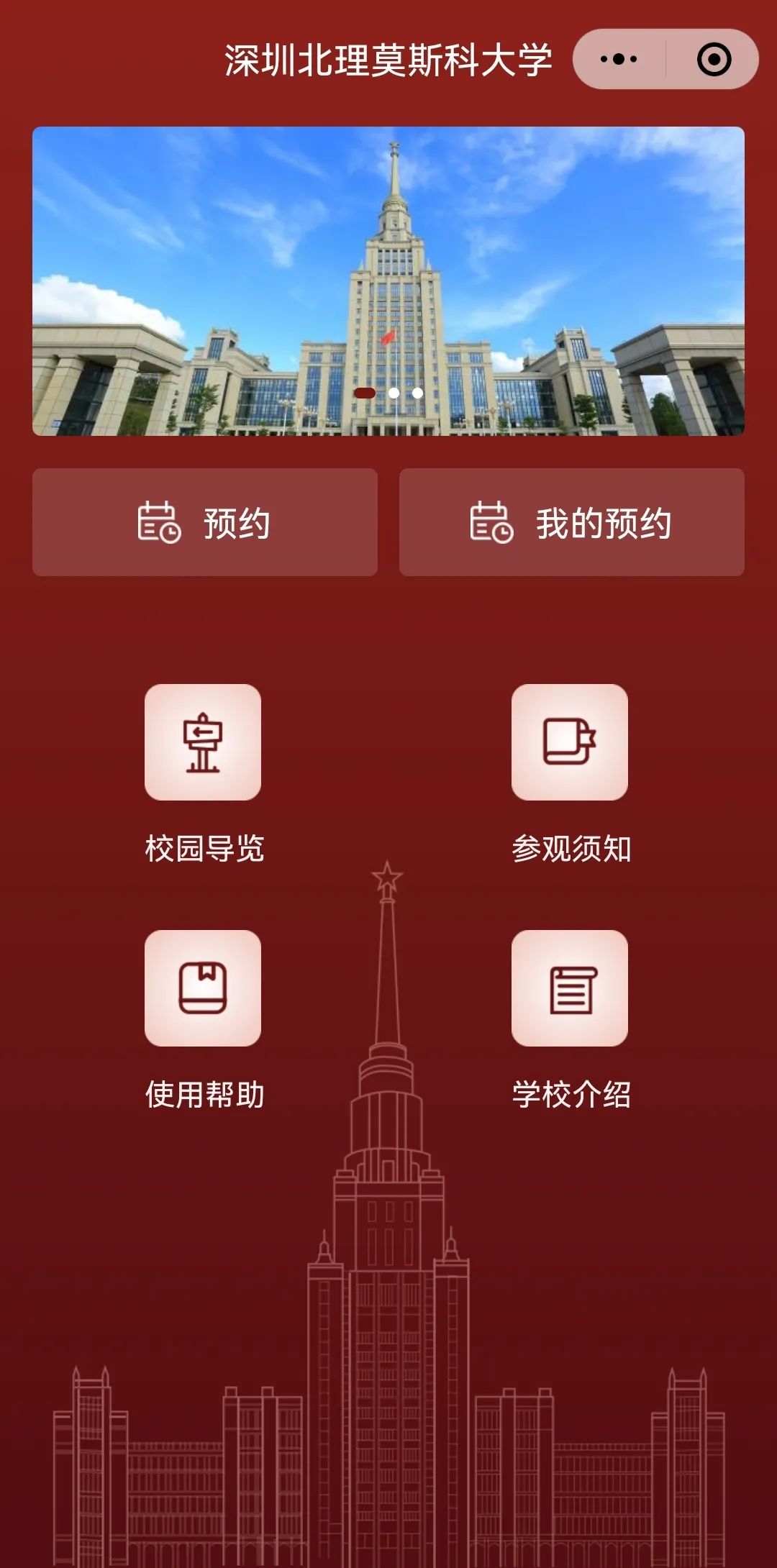Open 我的预约 my reservations

click(x=572, y=522)
